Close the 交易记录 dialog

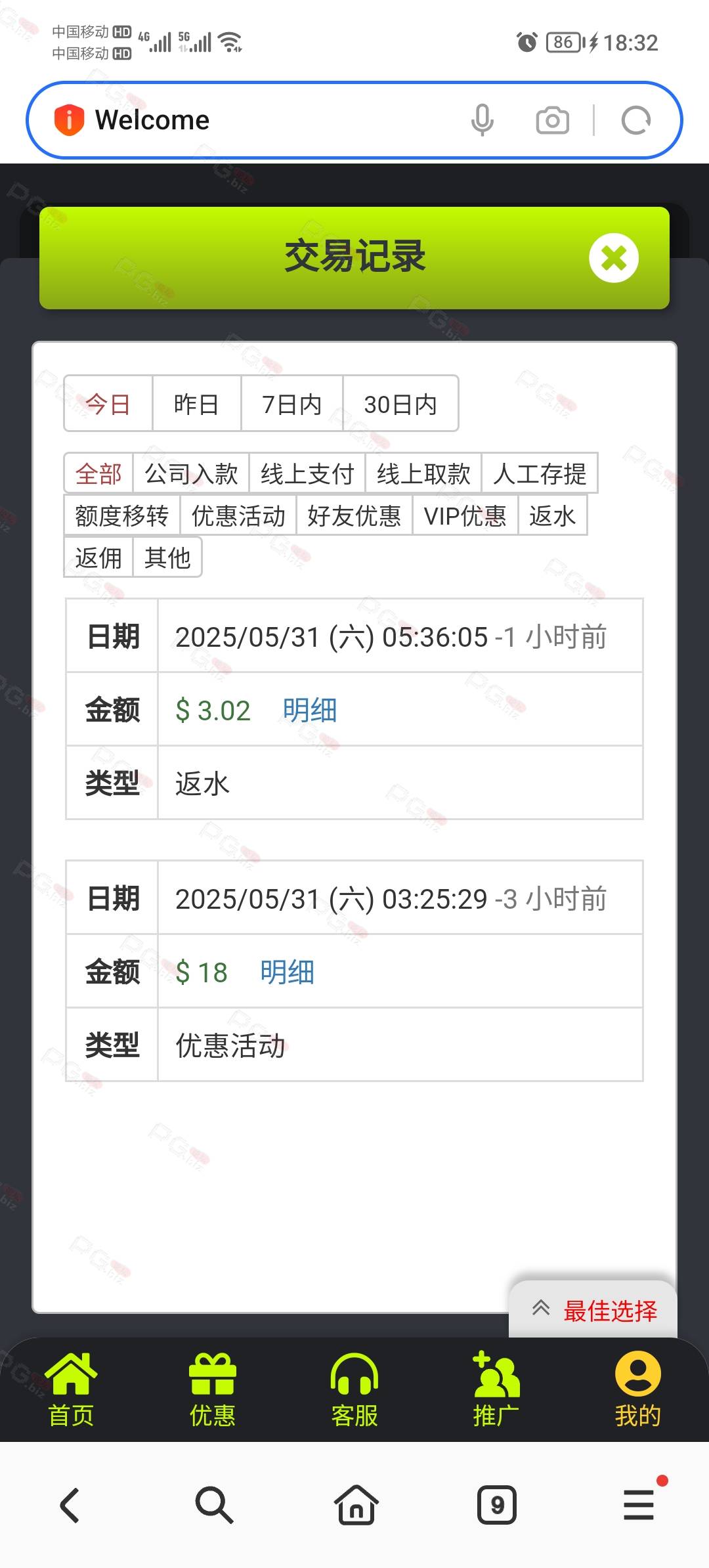point(614,258)
